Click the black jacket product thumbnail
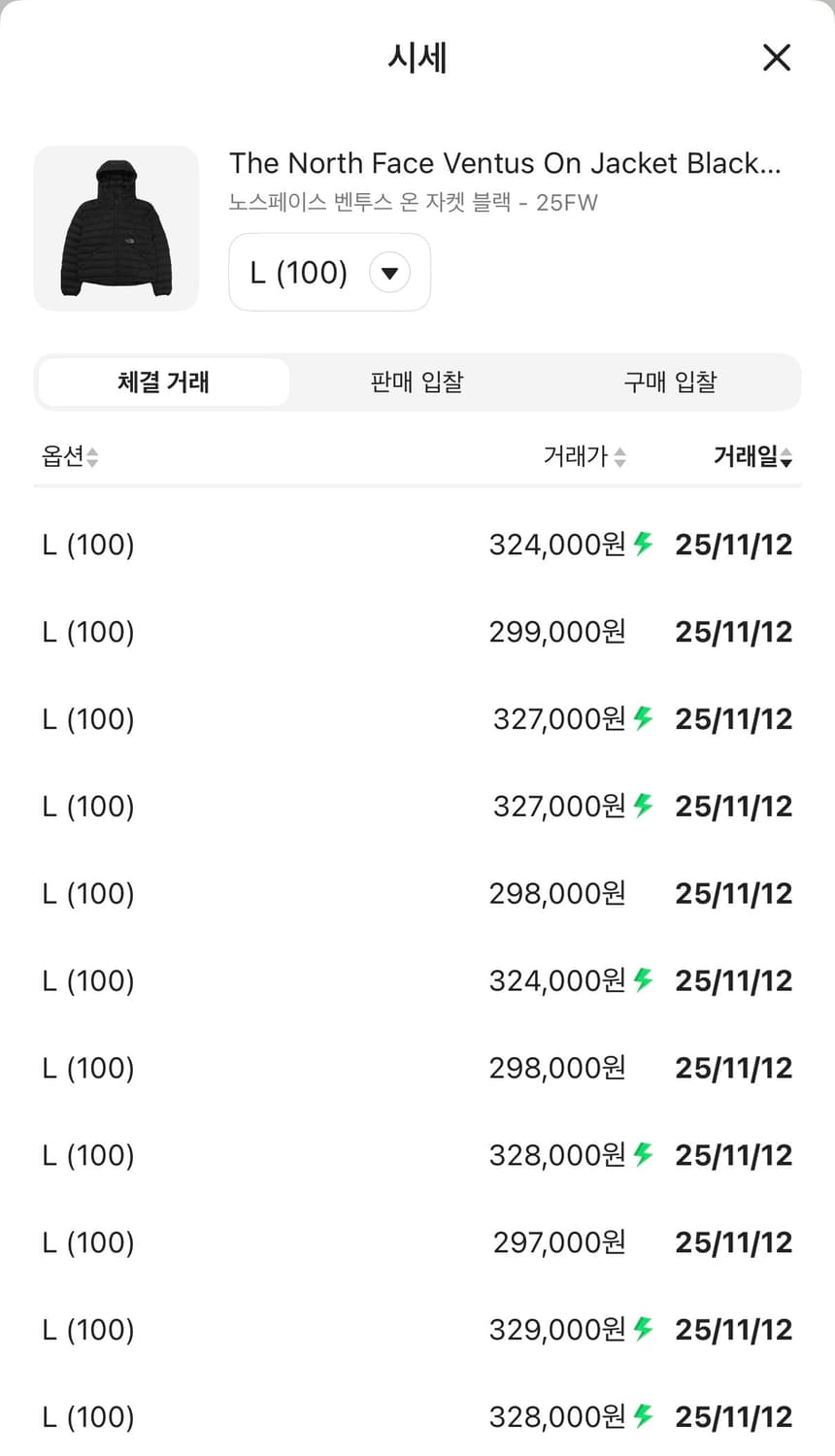Image resolution: width=835 pixels, height=1456 pixels. 117,228
